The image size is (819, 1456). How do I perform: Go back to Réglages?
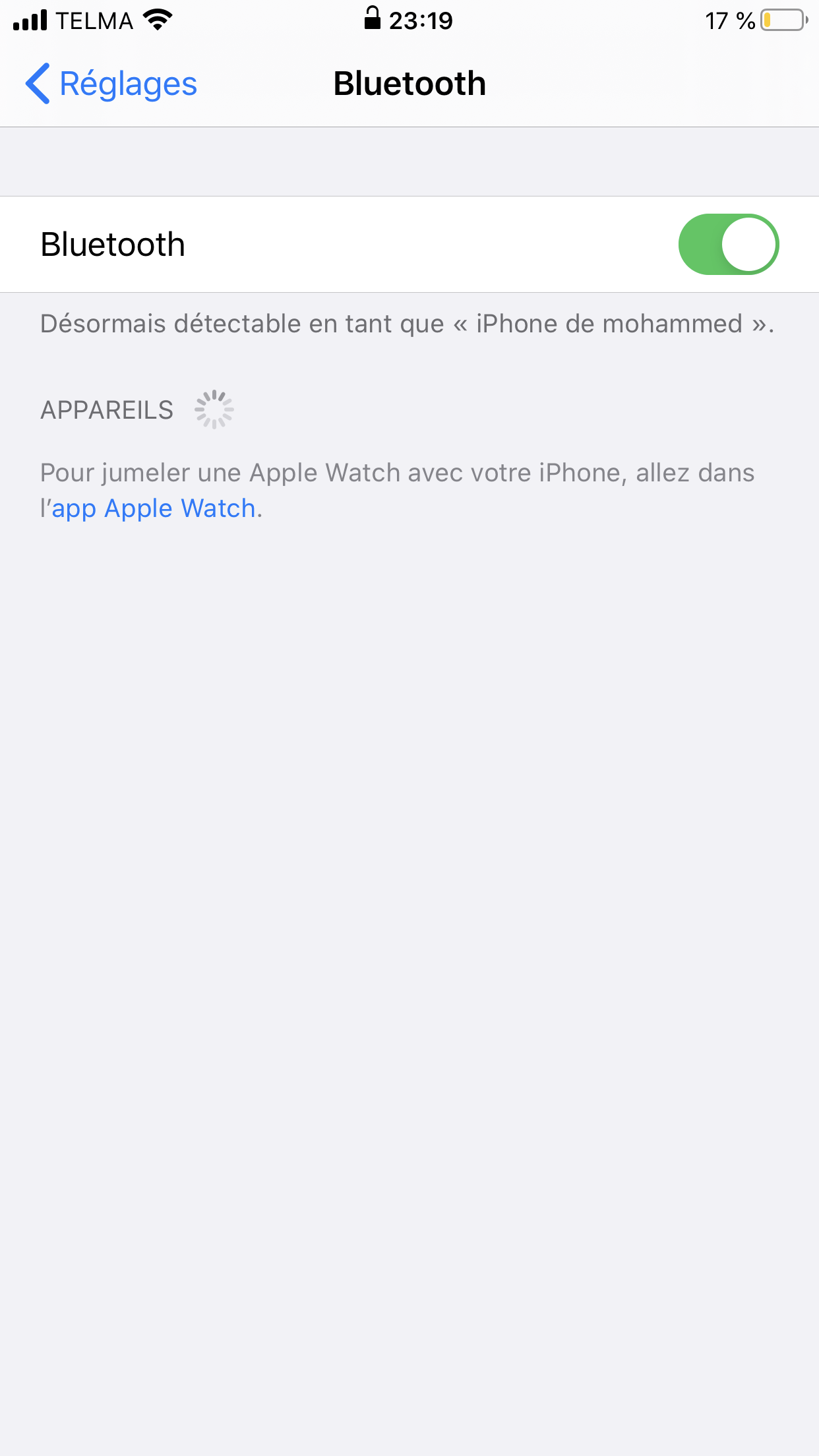(x=112, y=84)
